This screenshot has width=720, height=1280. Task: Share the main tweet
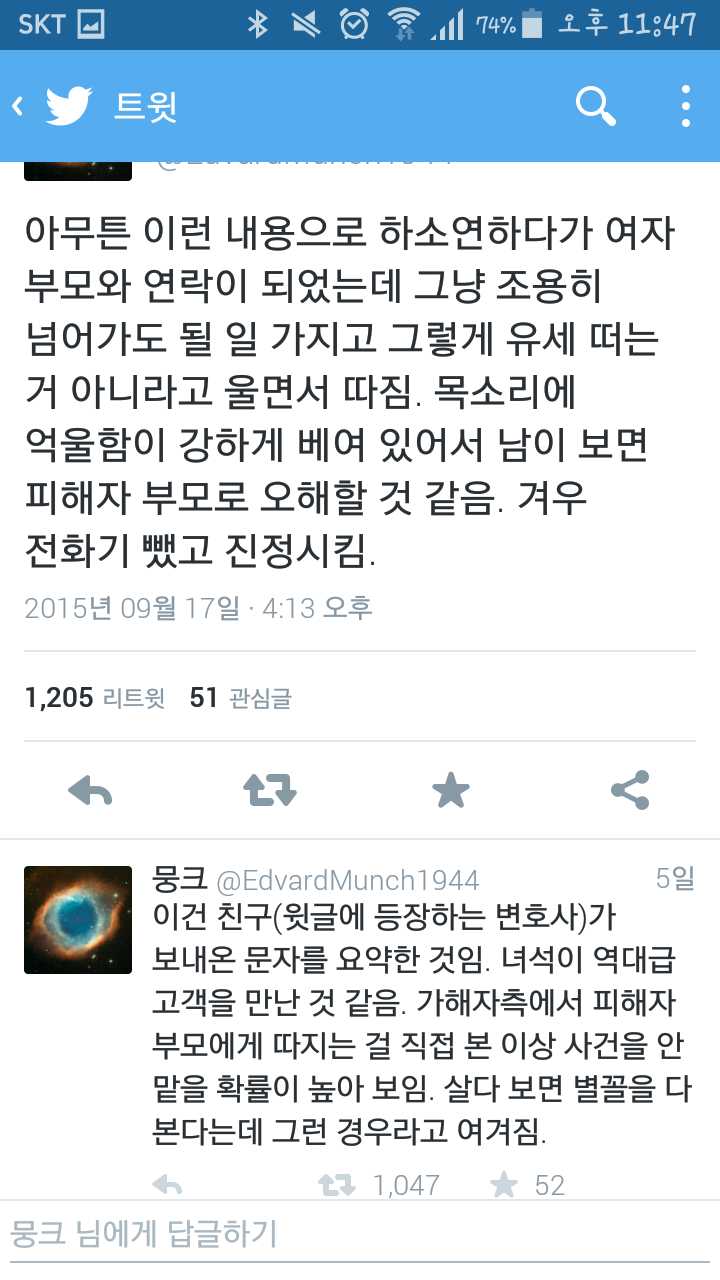[x=630, y=791]
